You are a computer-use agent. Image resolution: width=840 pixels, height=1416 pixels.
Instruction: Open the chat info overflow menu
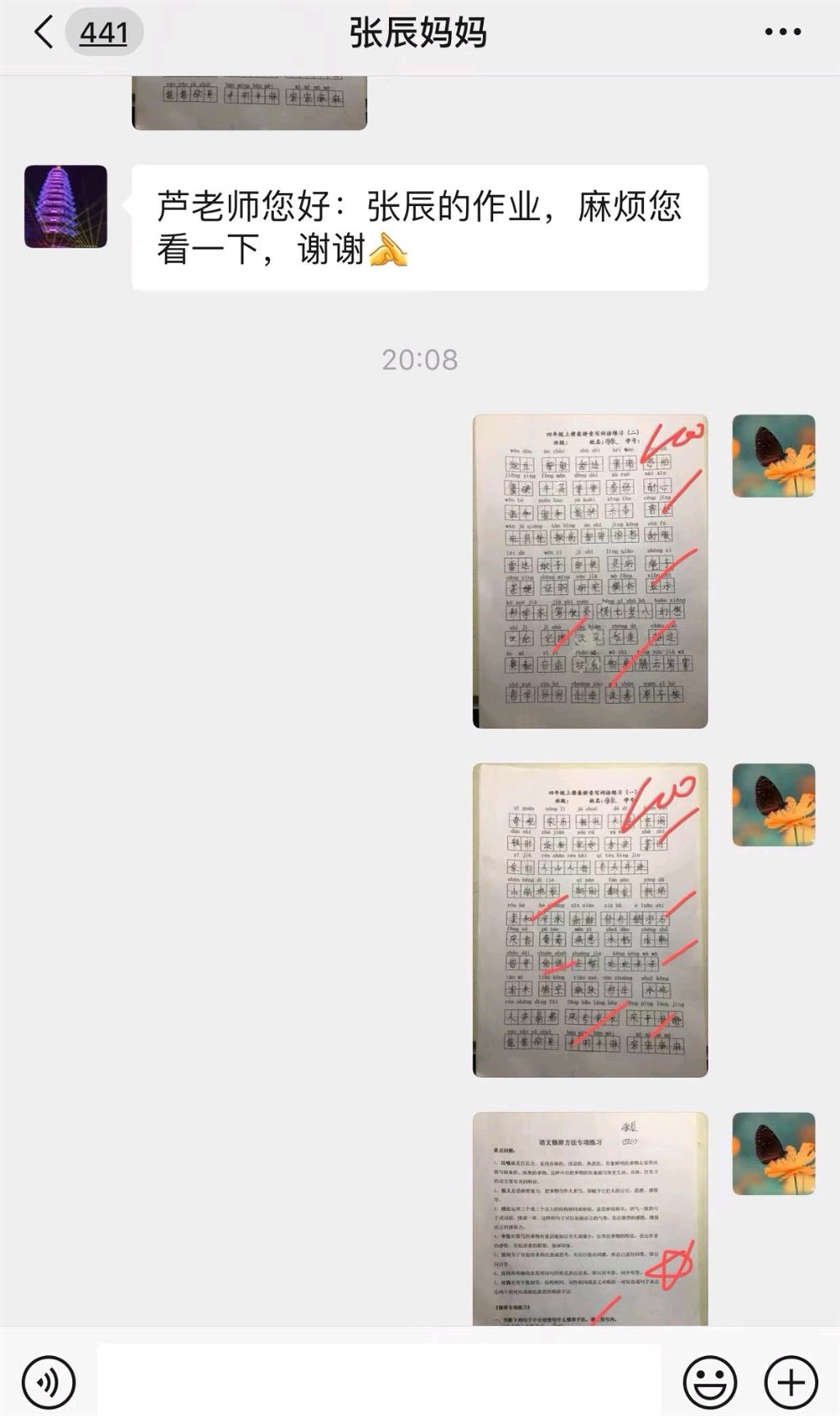click(x=783, y=33)
